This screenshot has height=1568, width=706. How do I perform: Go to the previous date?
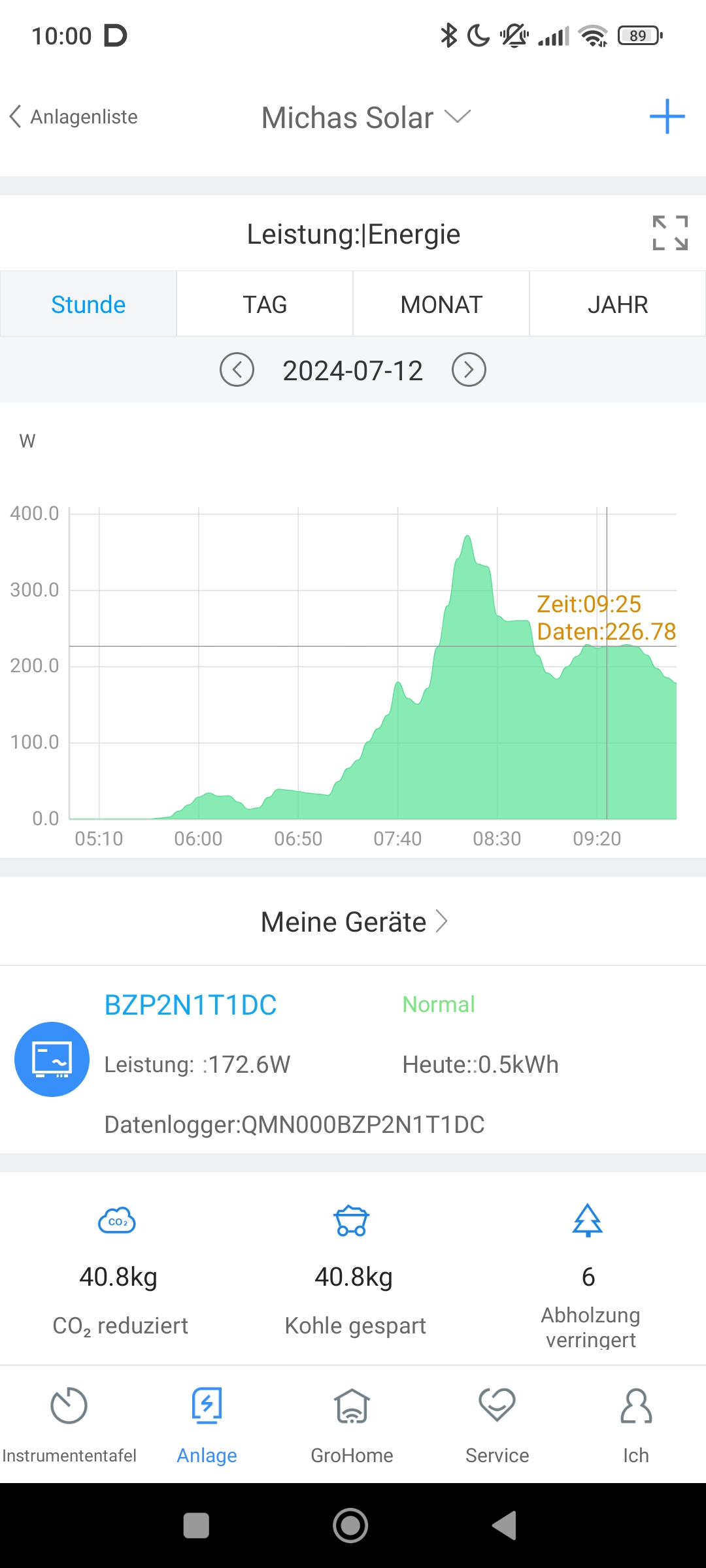pos(237,370)
